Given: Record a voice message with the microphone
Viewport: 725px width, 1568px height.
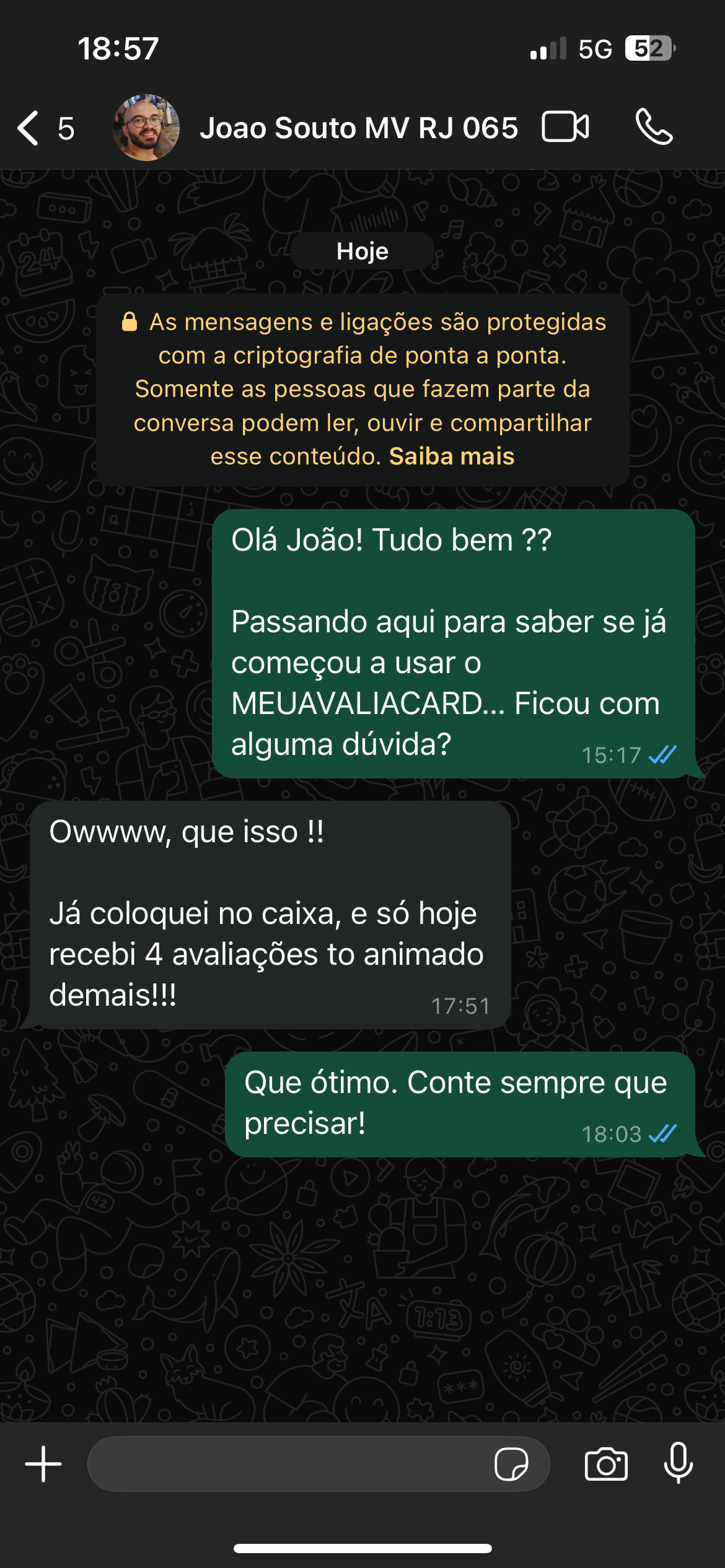Looking at the screenshot, I should point(679,1463).
